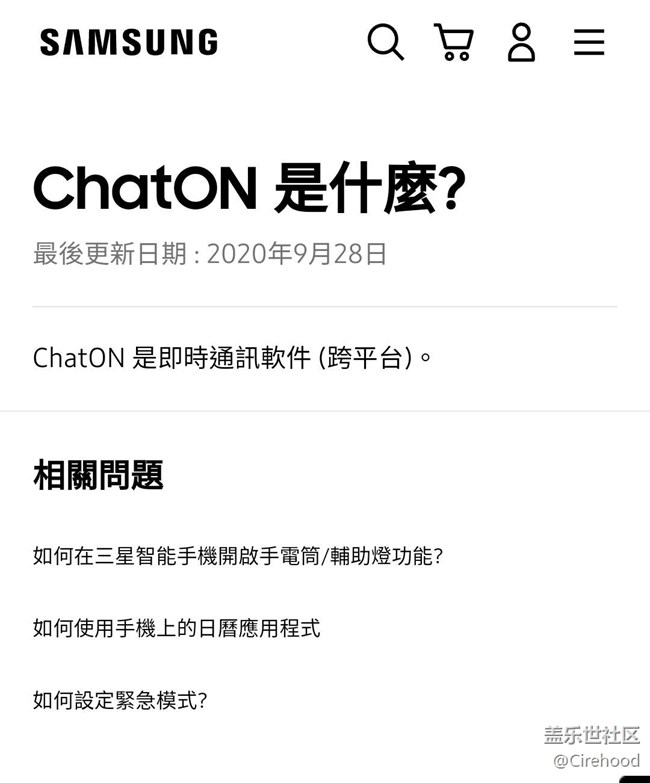Screen dimensions: 650x783
Task: Go to Samsung home via the header logo
Action: click(128, 42)
